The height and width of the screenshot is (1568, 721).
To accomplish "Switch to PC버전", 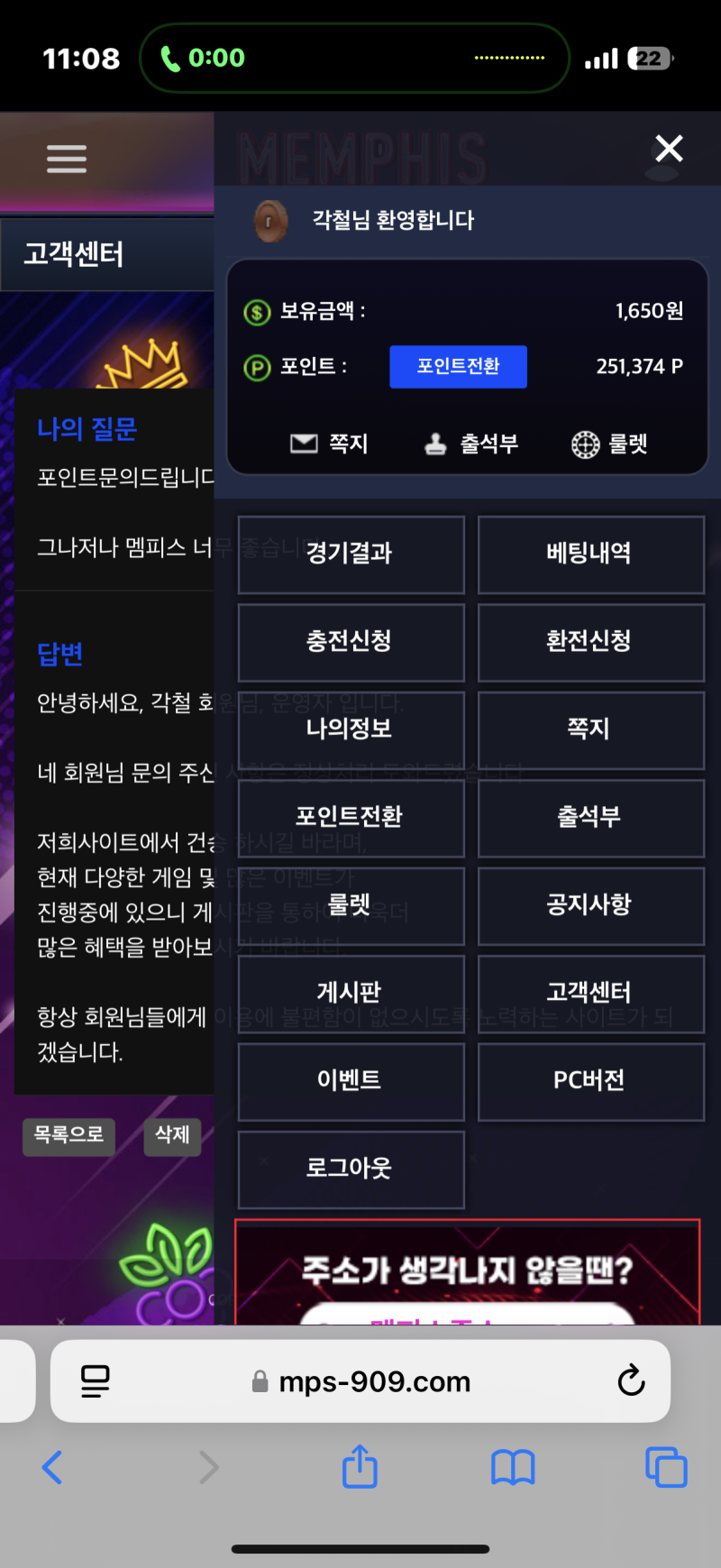I will 590,1080.
